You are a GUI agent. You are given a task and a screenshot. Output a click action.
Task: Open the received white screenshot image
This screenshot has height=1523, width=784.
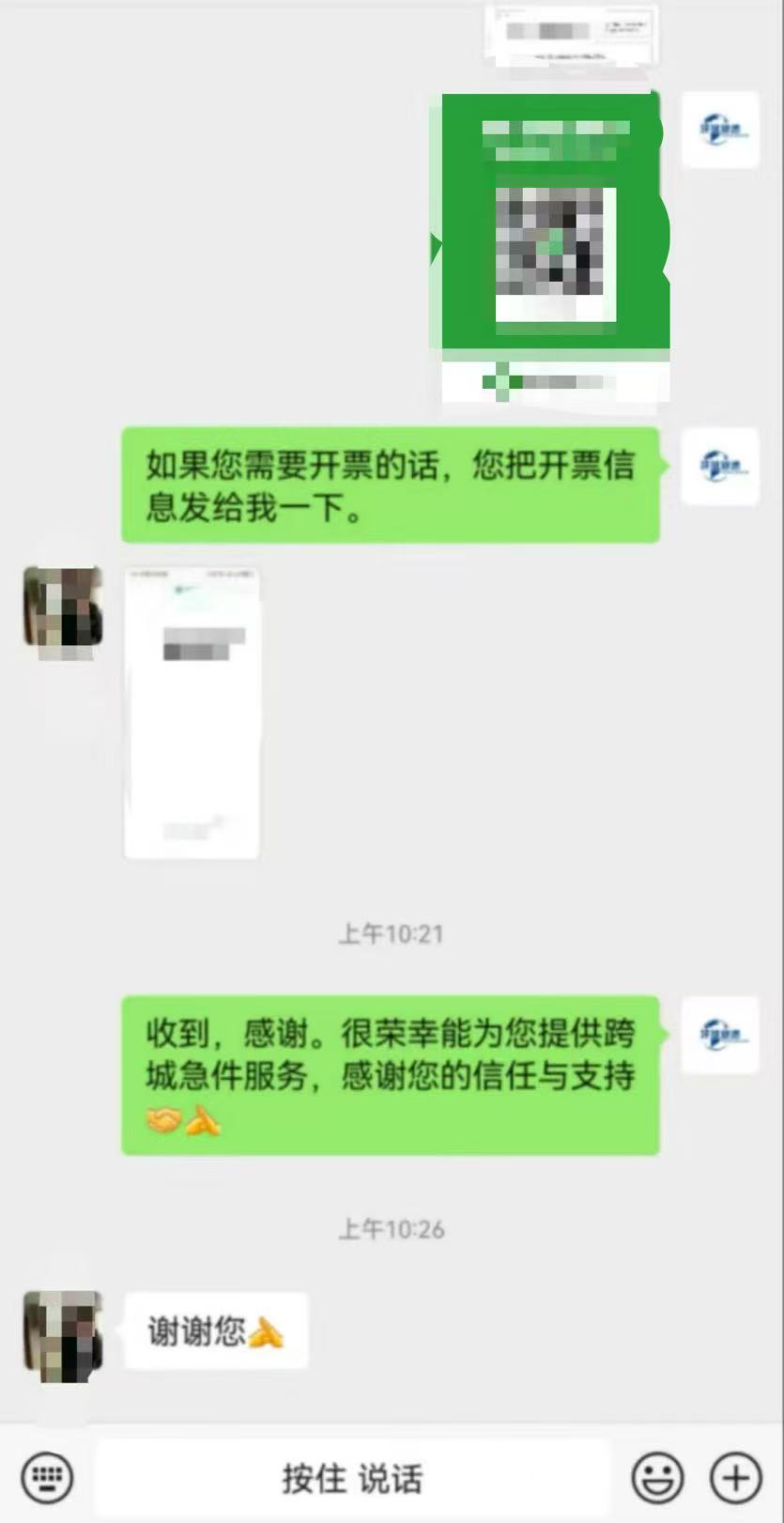[x=192, y=713]
